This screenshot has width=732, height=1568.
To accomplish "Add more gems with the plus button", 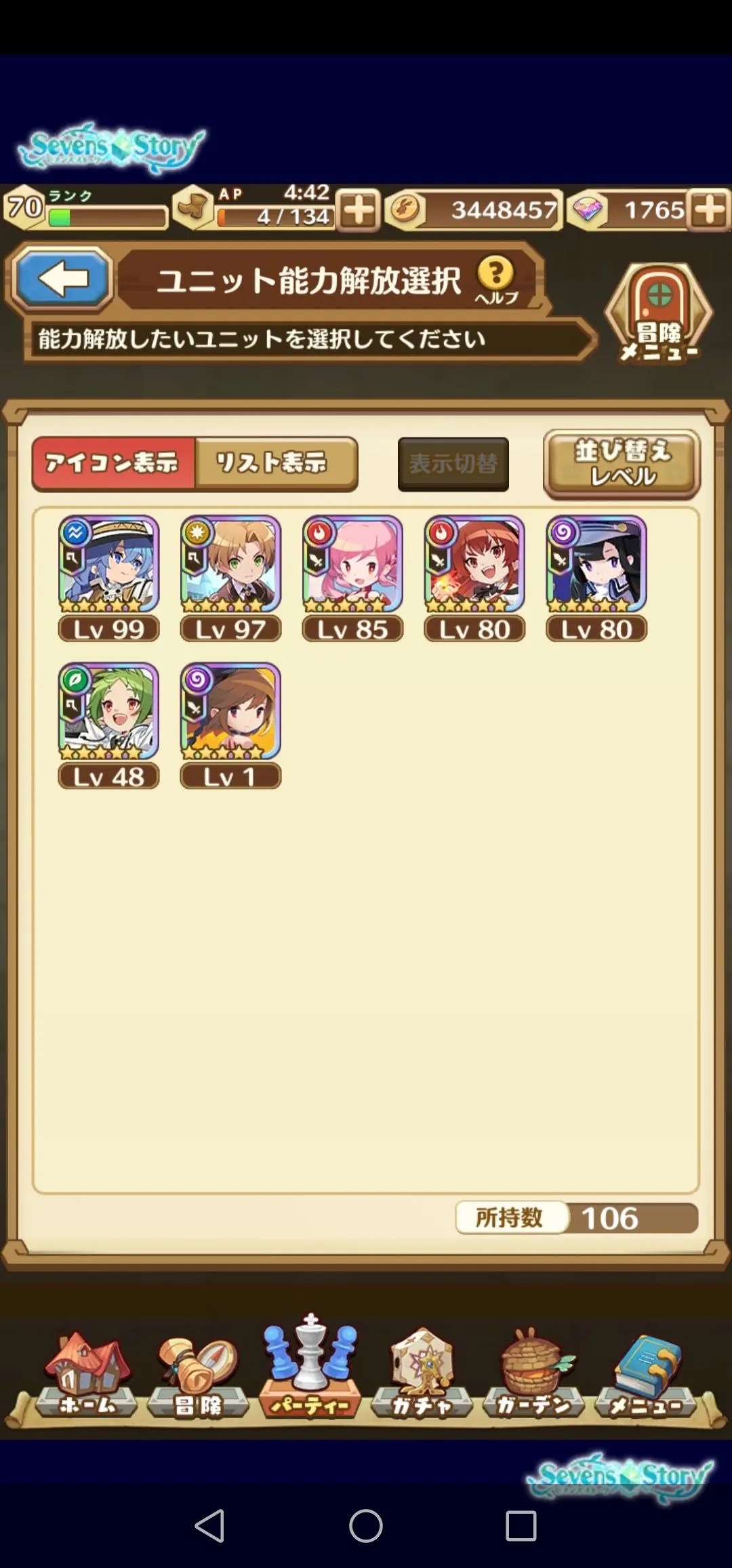I will 710,210.
